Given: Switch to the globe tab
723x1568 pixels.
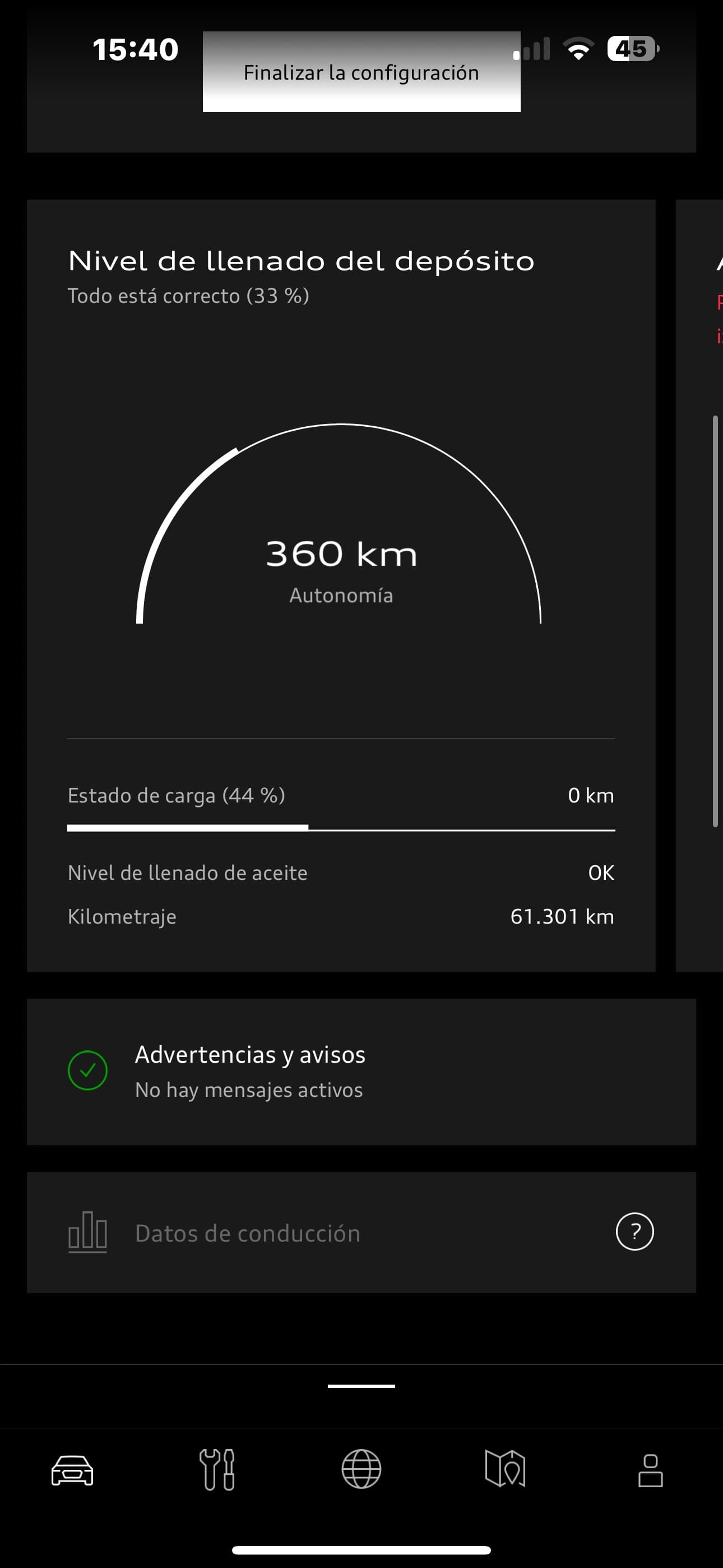Looking at the screenshot, I should coord(361,1470).
